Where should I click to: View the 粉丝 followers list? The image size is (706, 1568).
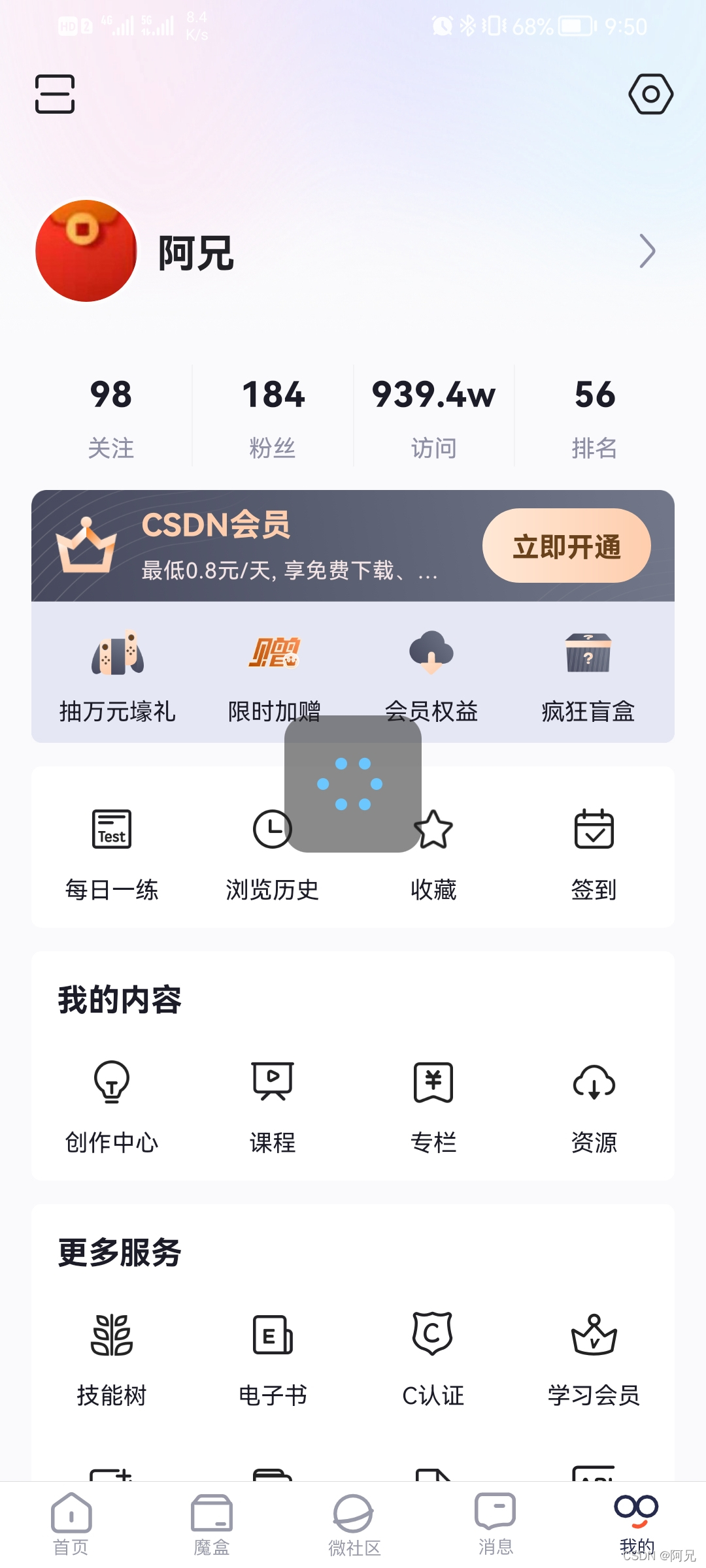click(x=273, y=416)
